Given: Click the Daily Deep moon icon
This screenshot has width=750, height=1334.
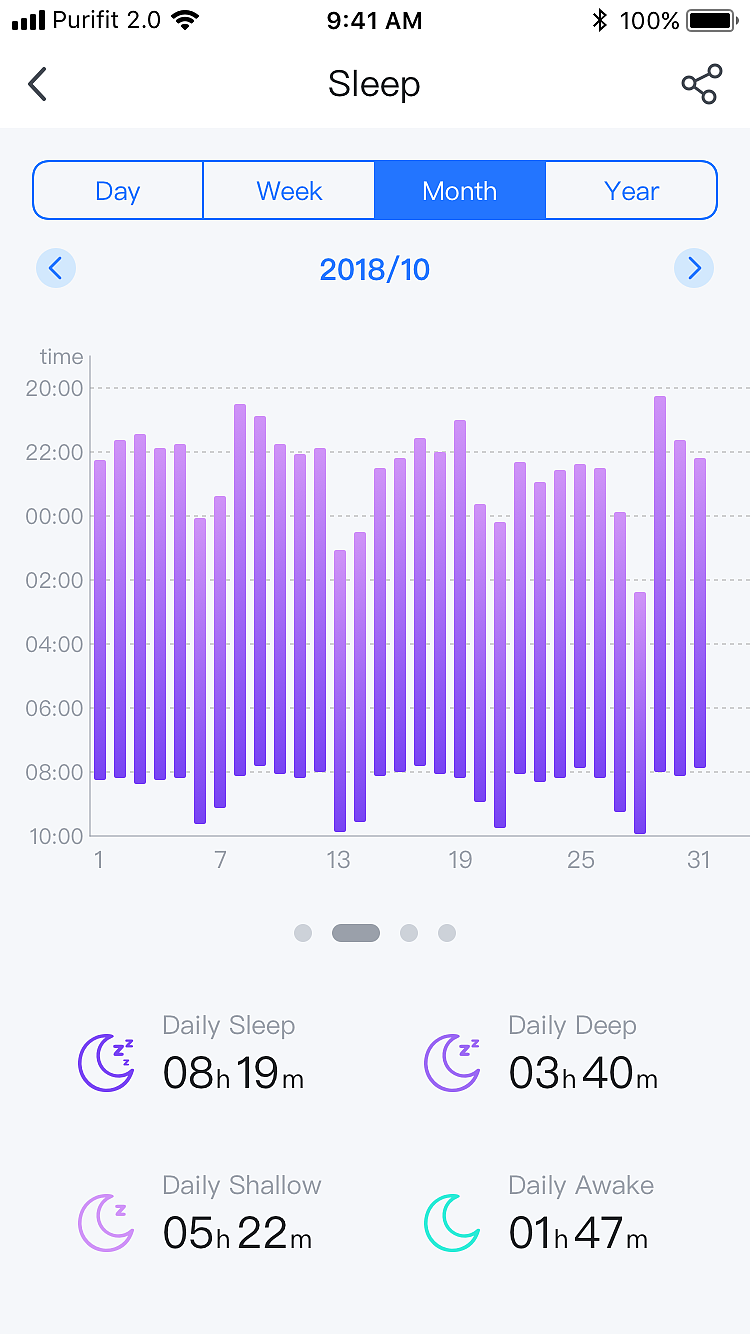Looking at the screenshot, I should (x=451, y=1062).
